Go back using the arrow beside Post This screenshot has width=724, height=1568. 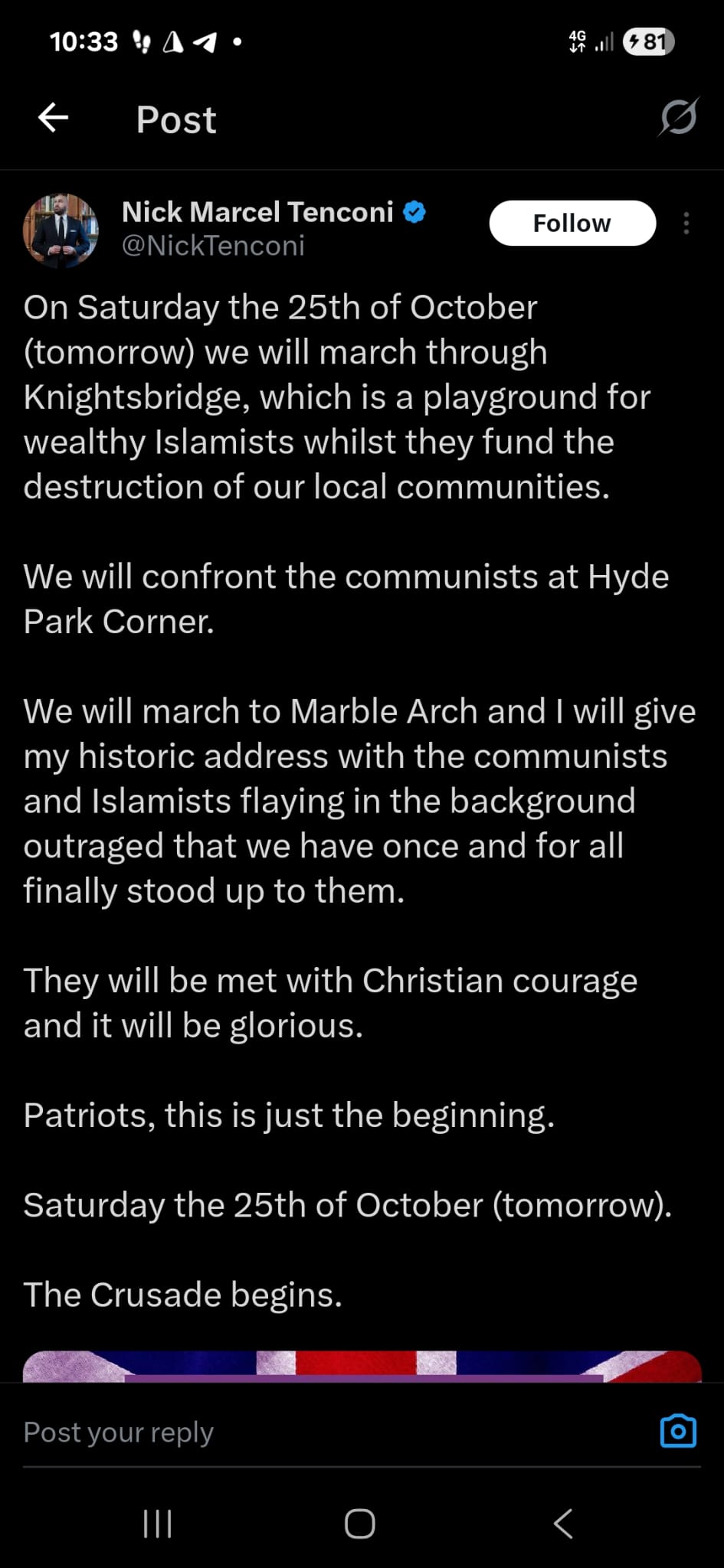[x=54, y=118]
